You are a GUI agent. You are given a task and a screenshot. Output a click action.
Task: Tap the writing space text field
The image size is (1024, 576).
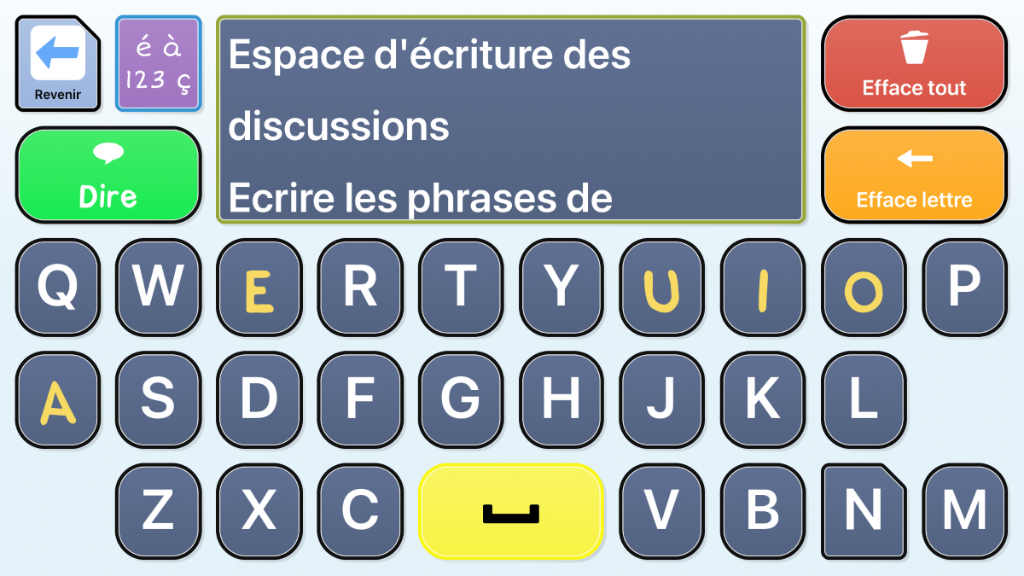tap(510, 119)
